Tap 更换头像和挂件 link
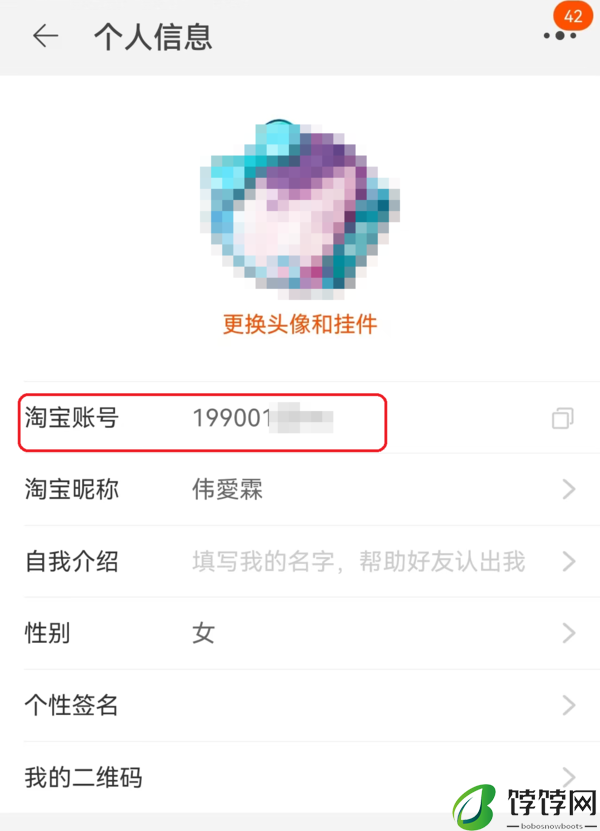Image resolution: width=600 pixels, height=831 pixels. click(x=300, y=324)
